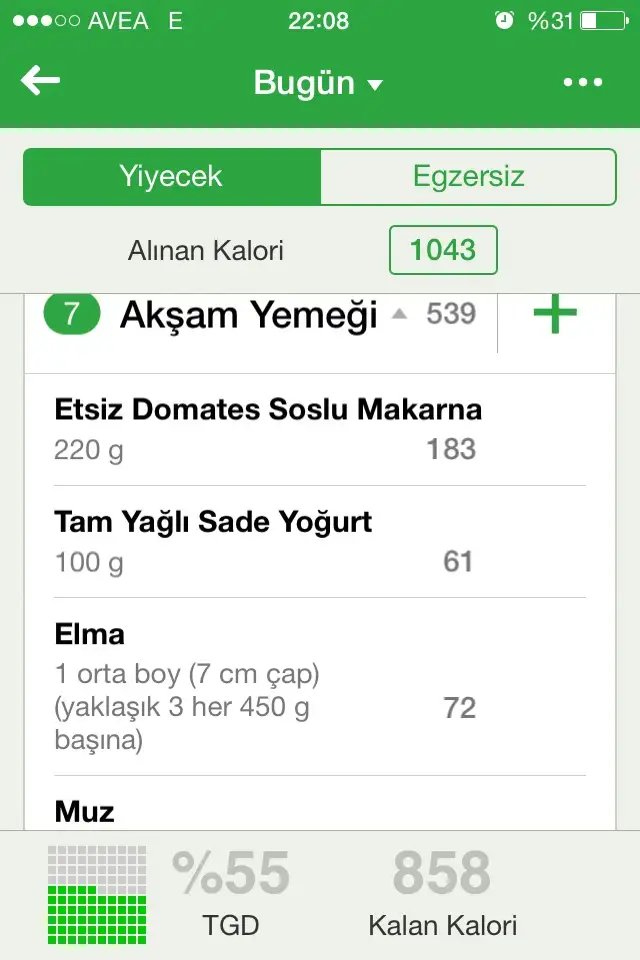Go back with the arrow icon

41,81
